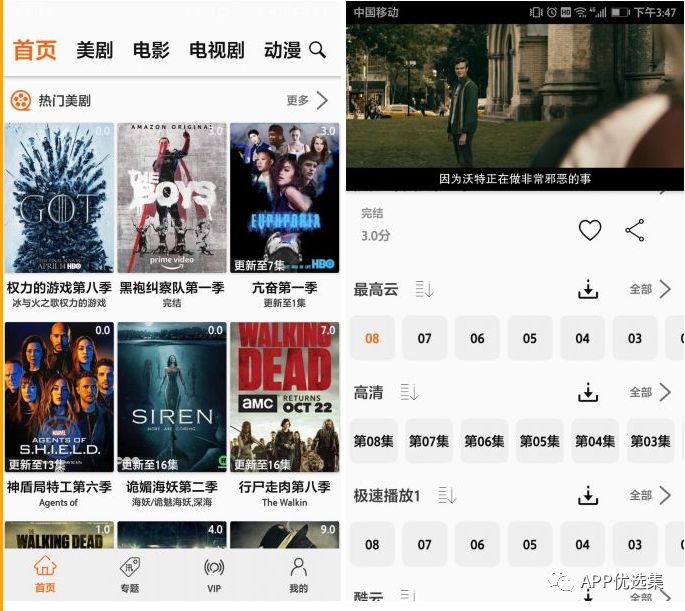The image size is (685, 611).
Task: Go to the 动漫 top tab
Action: point(282,50)
